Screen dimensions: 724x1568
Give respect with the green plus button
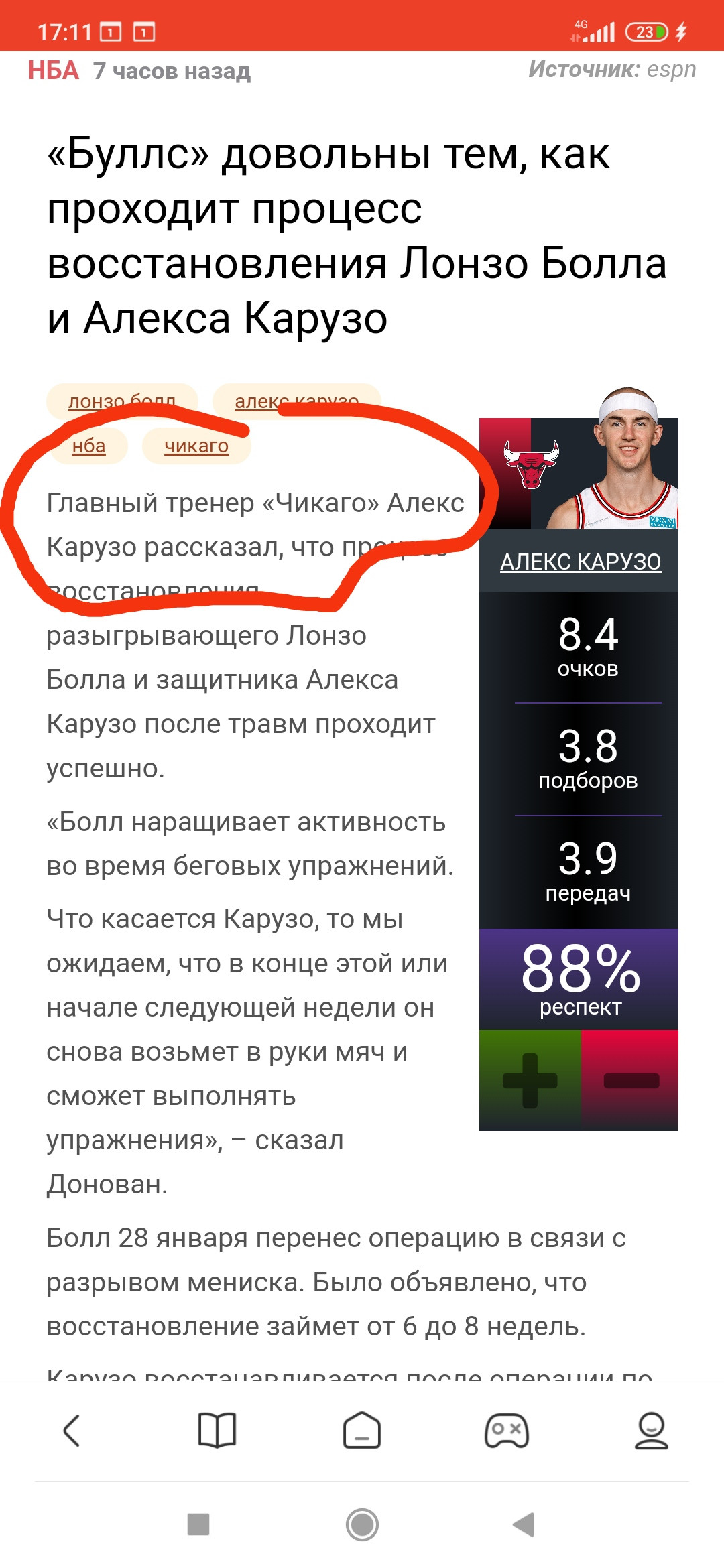[x=530, y=1080]
